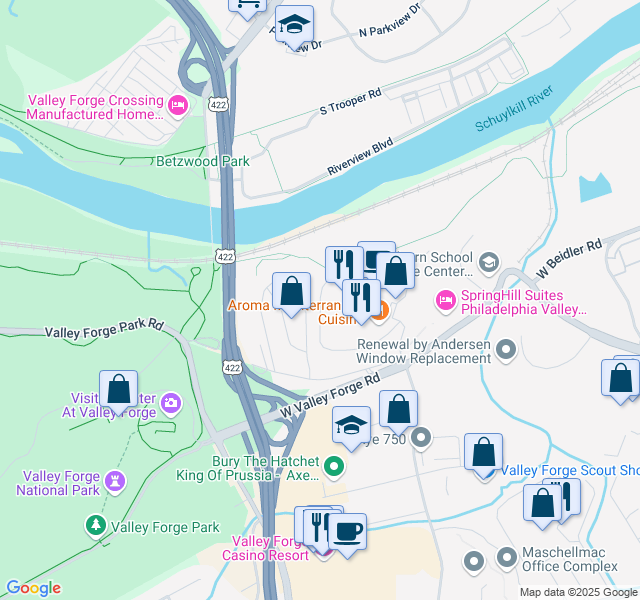Open the Google logo link
640x600 pixels.
(x=34, y=588)
